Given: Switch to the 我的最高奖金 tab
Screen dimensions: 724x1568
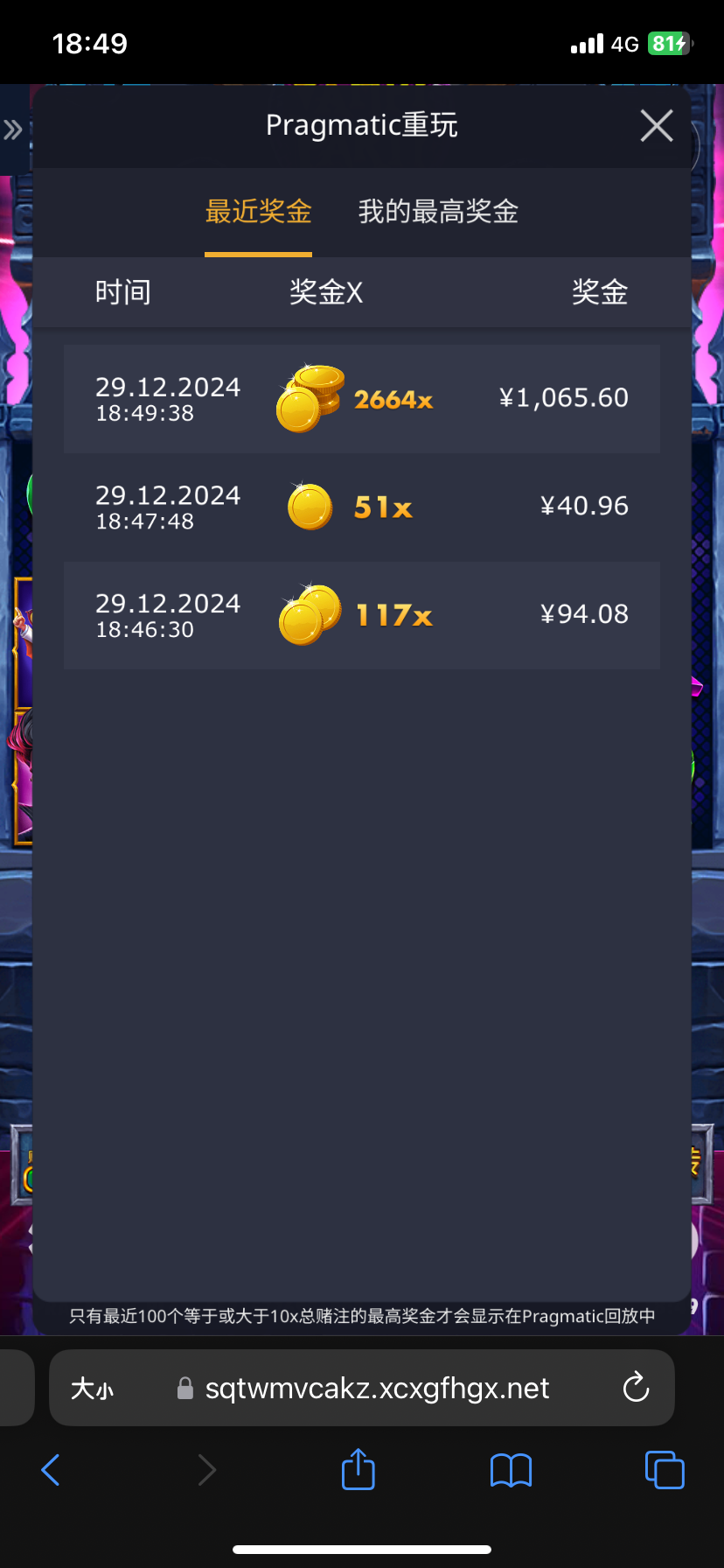Looking at the screenshot, I should pos(438,212).
